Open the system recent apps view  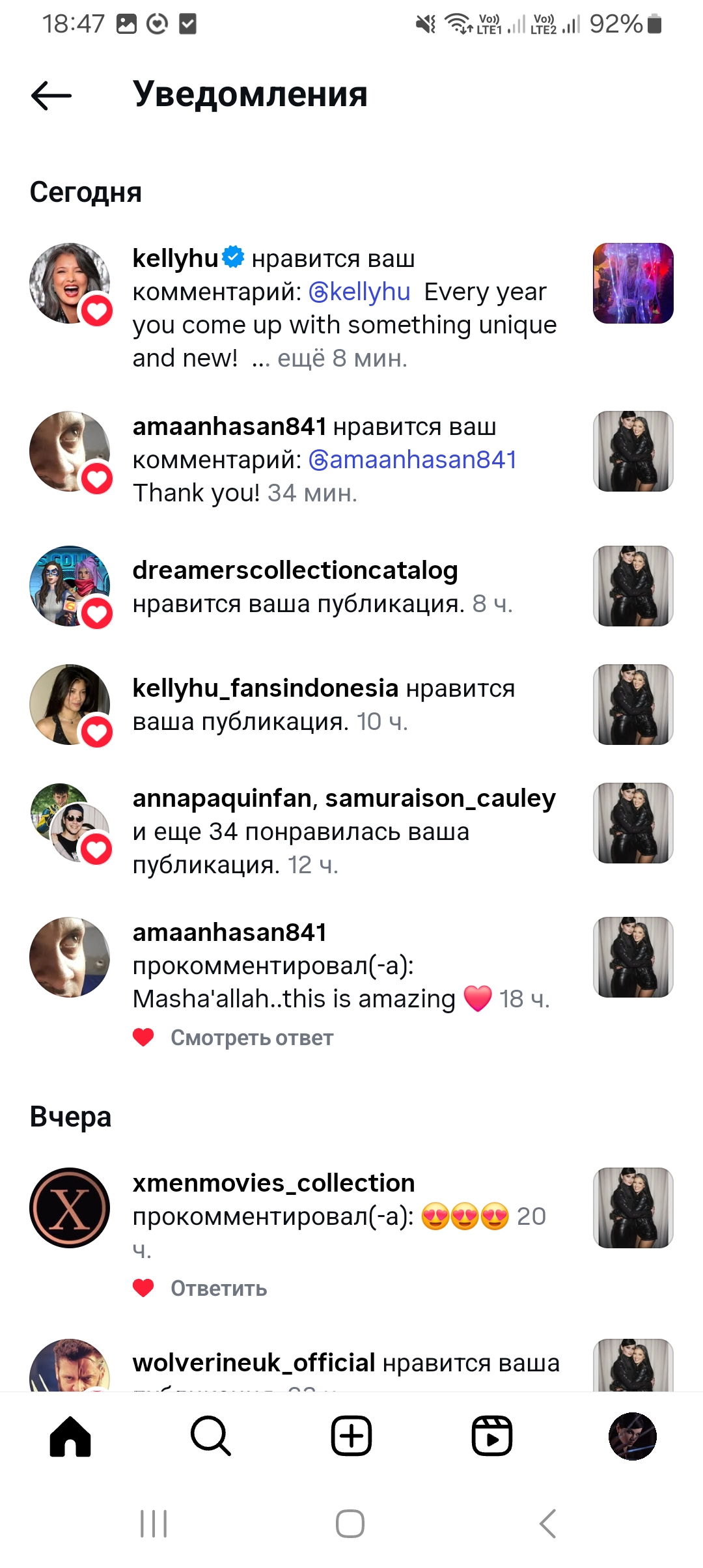[154, 1524]
